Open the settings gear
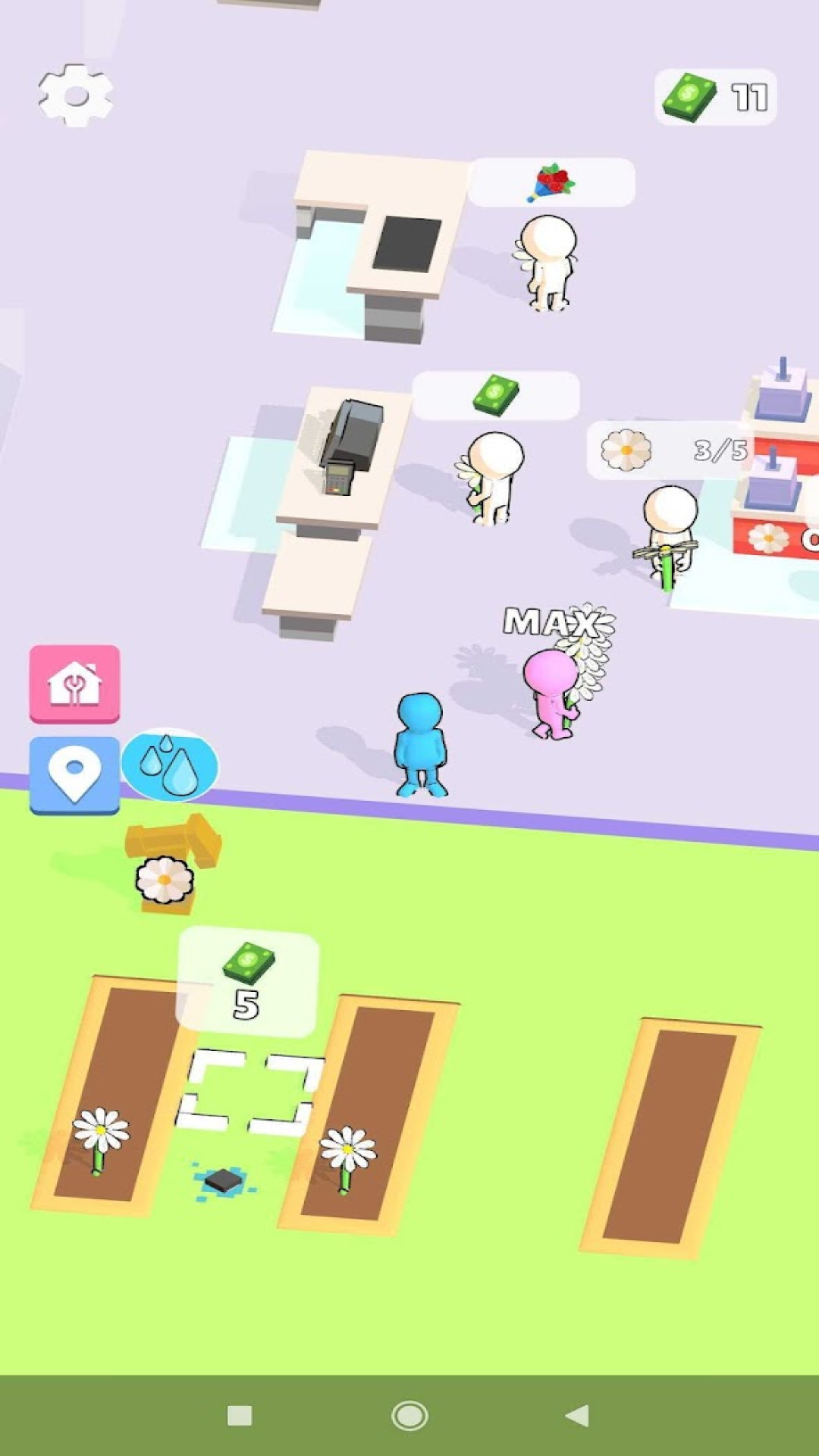Viewport: 819px width, 1456px height. point(76,96)
